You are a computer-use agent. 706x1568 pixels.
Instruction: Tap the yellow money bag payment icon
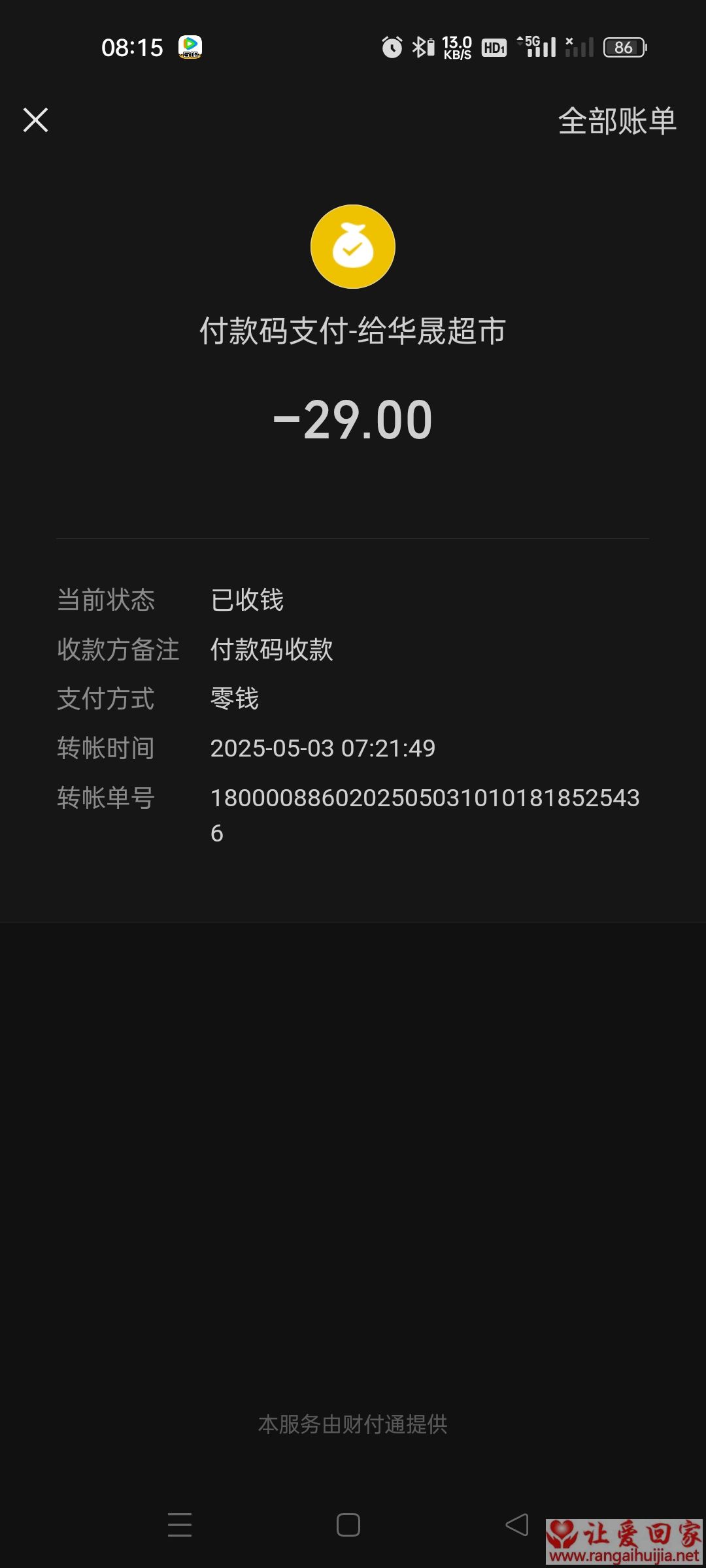(353, 247)
